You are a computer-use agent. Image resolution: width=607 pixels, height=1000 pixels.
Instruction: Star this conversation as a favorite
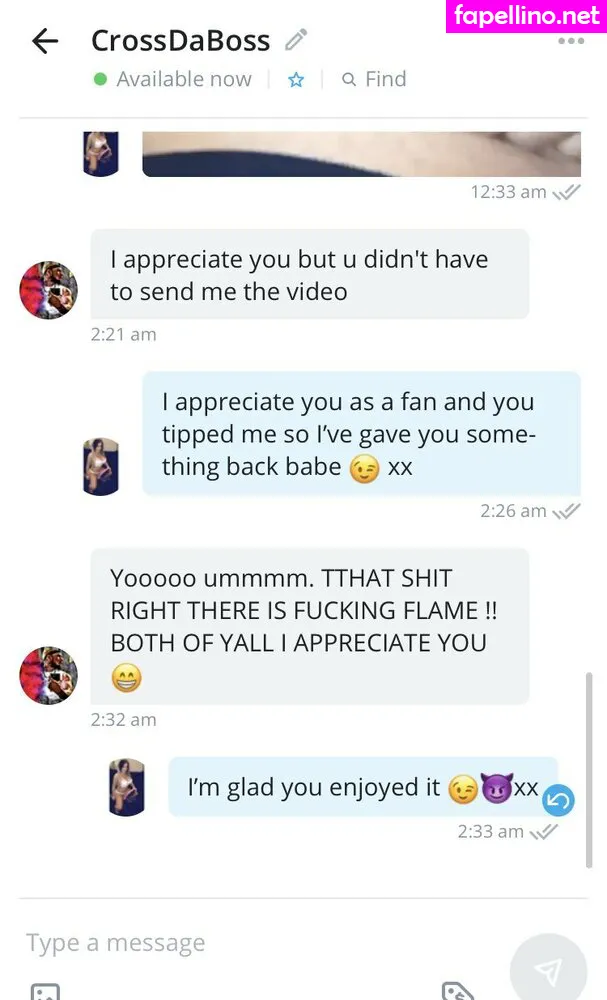pos(296,80)
